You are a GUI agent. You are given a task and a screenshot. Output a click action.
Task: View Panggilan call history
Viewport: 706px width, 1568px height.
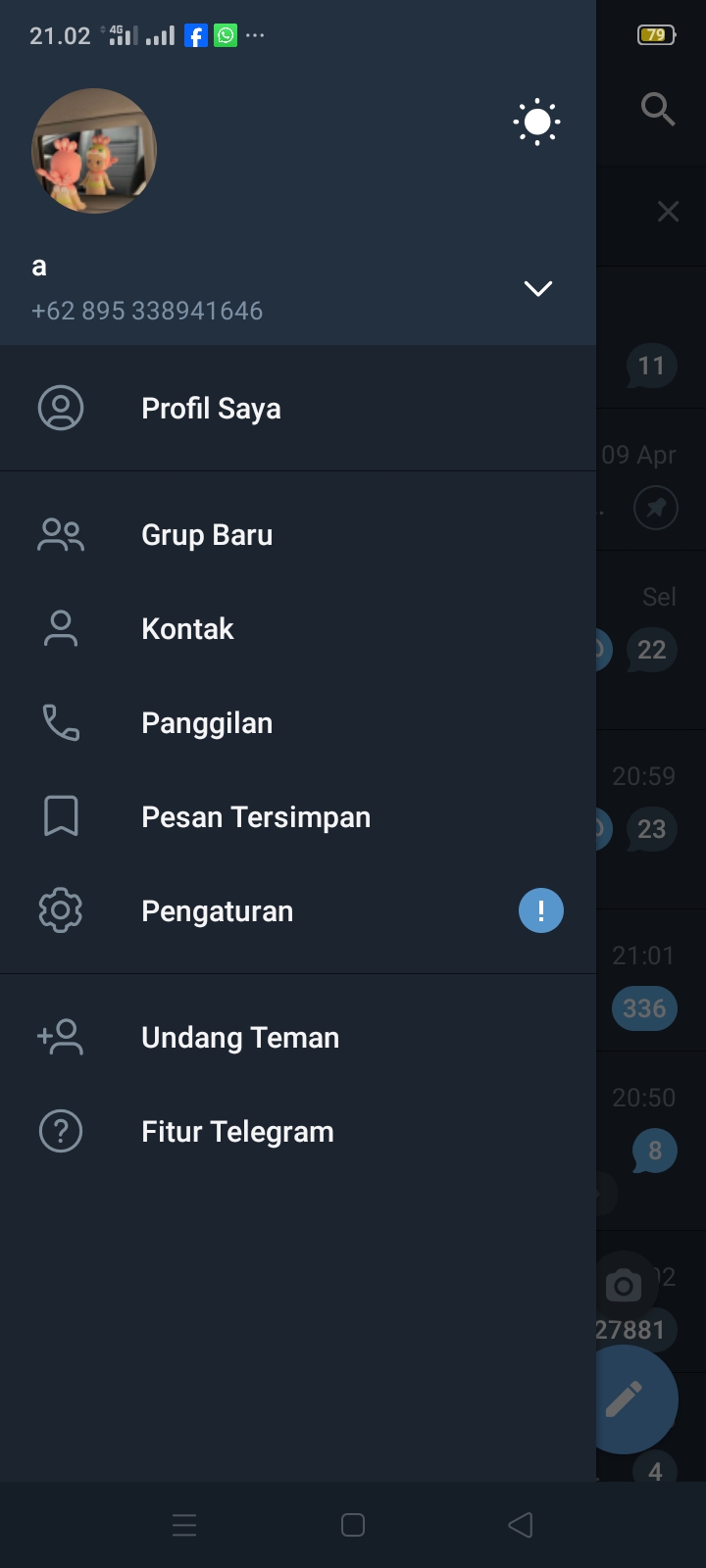(207, 723)
